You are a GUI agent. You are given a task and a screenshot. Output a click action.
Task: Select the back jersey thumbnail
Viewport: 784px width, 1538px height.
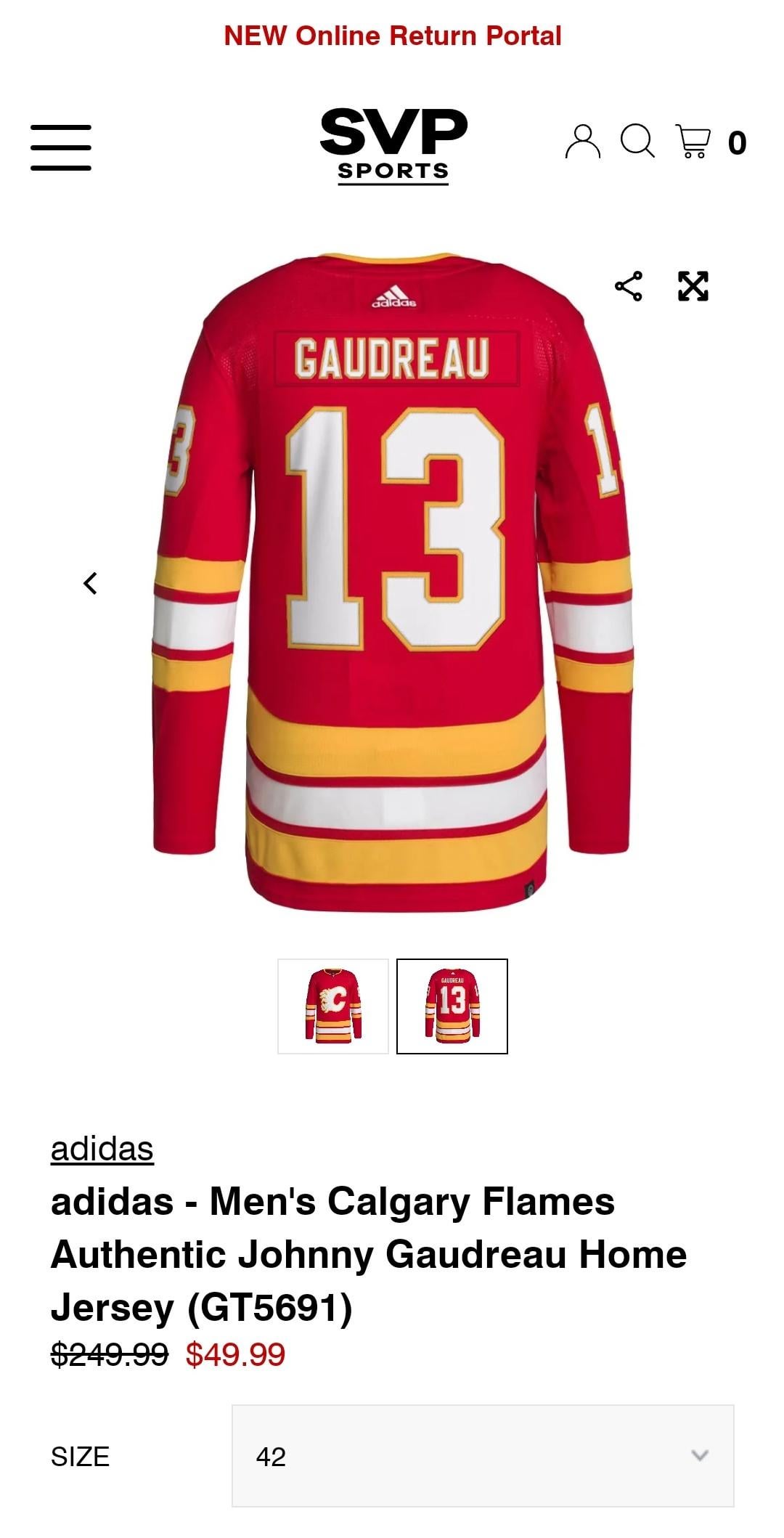[452, 1006]
